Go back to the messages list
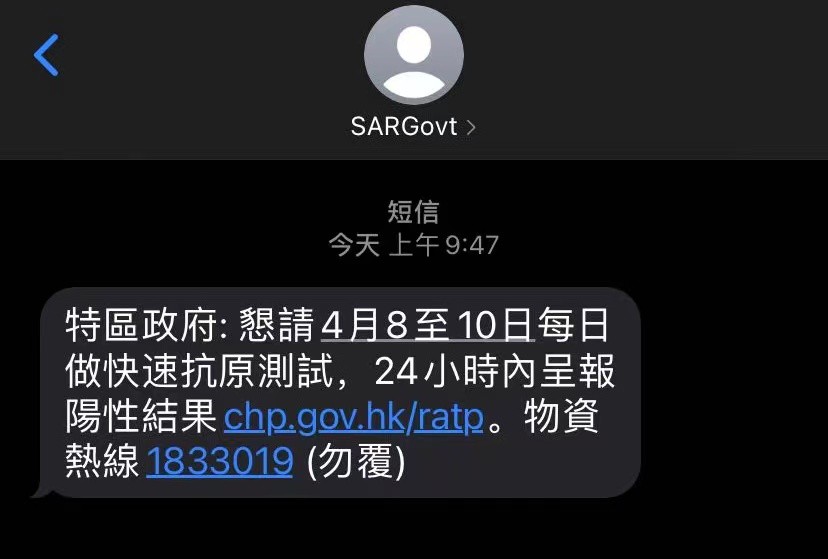The height and width of the screenshot is (559, 828). coord(46,55)
